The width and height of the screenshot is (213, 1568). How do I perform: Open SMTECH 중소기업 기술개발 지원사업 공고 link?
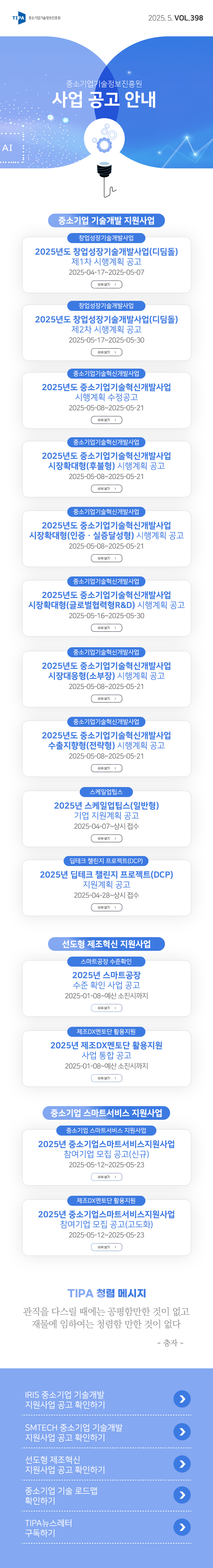pos(182,1432)
